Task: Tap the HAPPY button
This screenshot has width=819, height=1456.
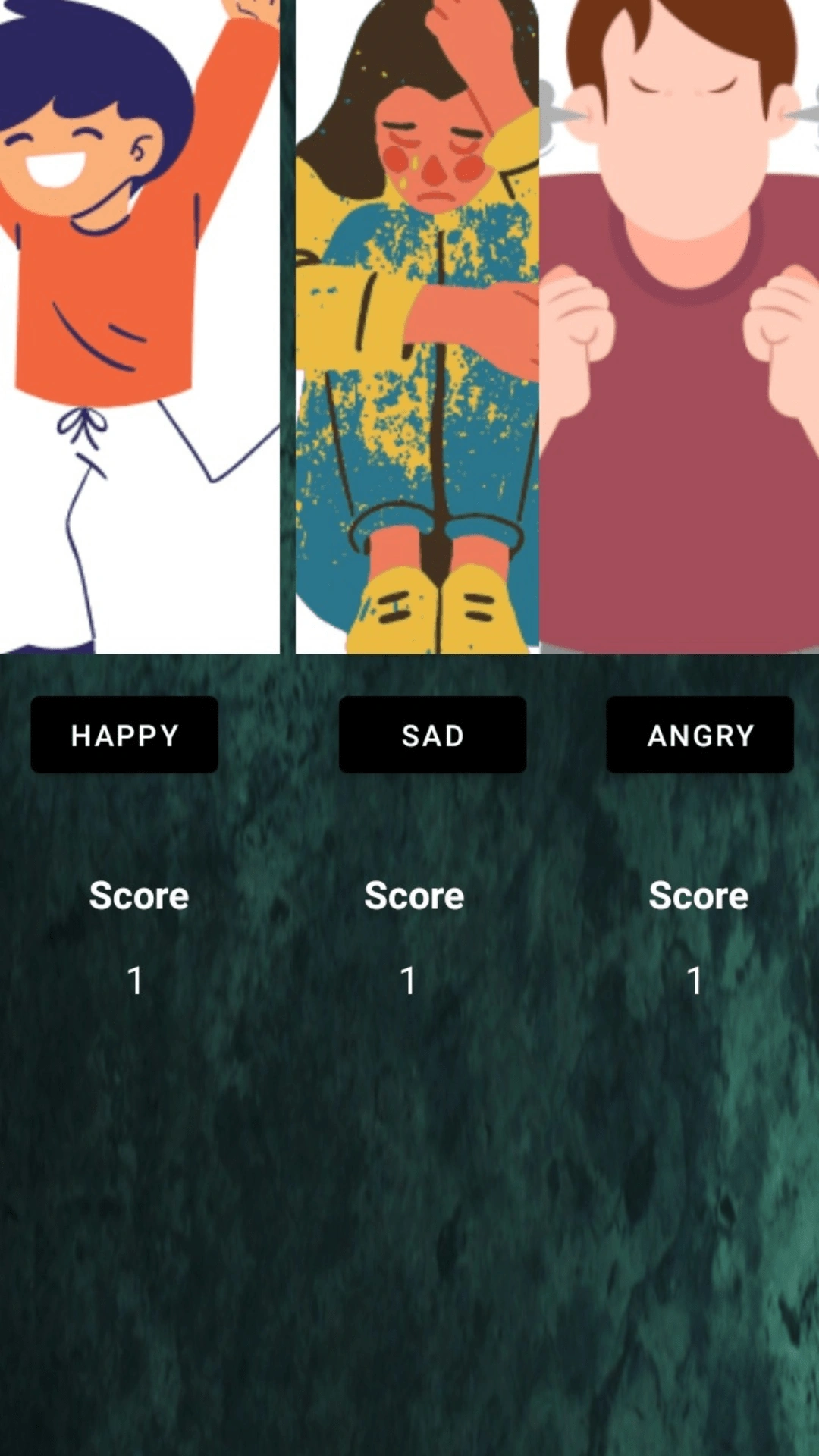Action: (x=124, y=735)
